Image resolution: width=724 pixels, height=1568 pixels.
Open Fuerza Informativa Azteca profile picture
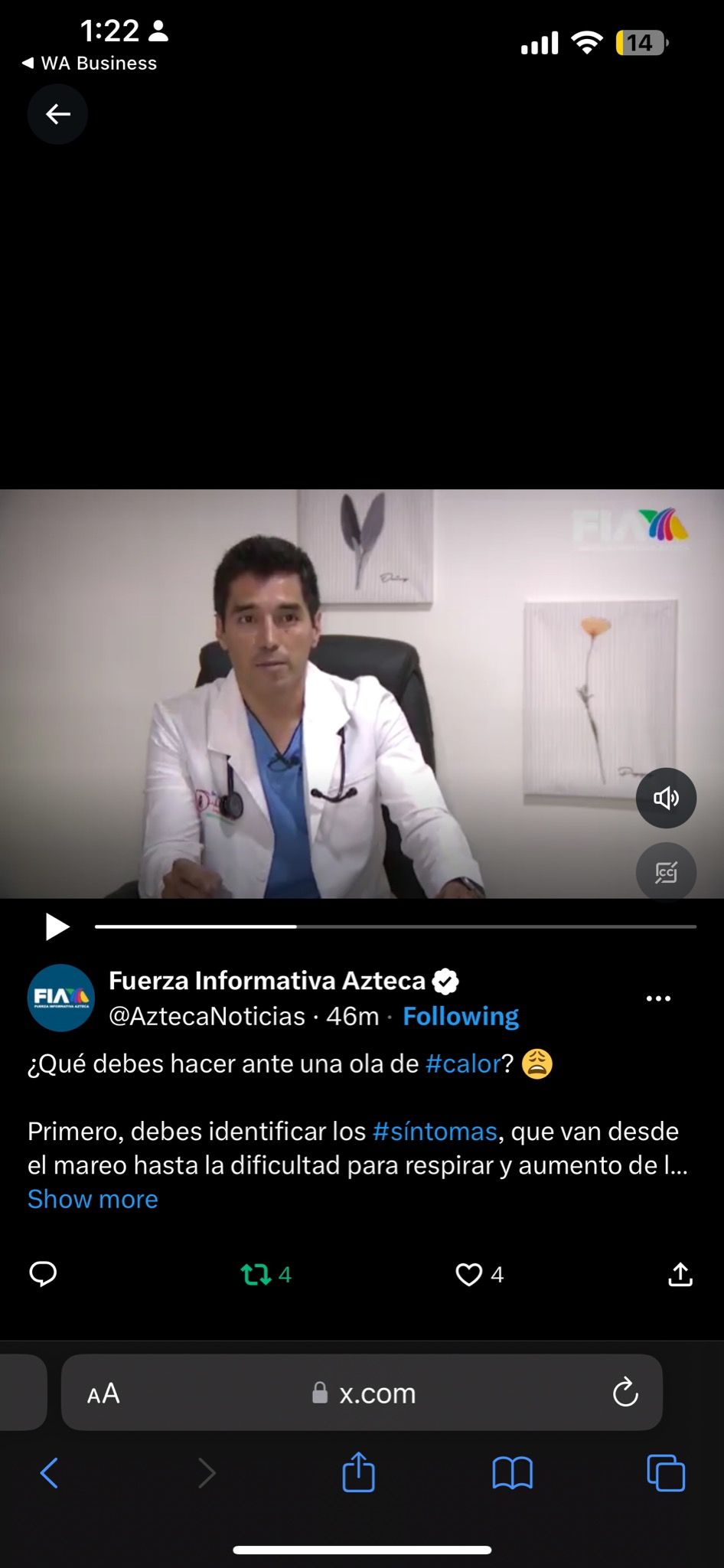(x=60, y=998)
